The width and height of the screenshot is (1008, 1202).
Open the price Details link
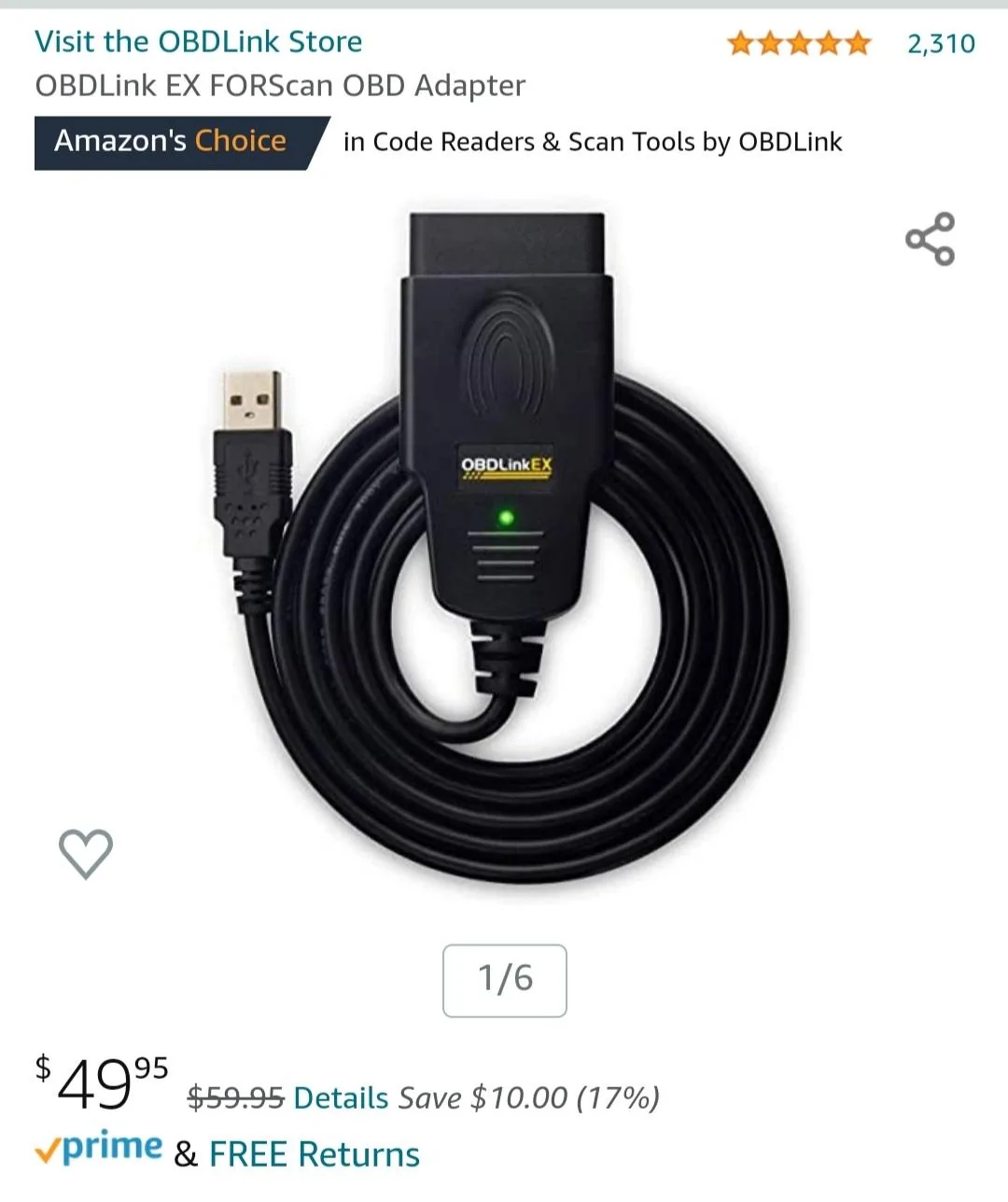click(x=341, y=1098)
